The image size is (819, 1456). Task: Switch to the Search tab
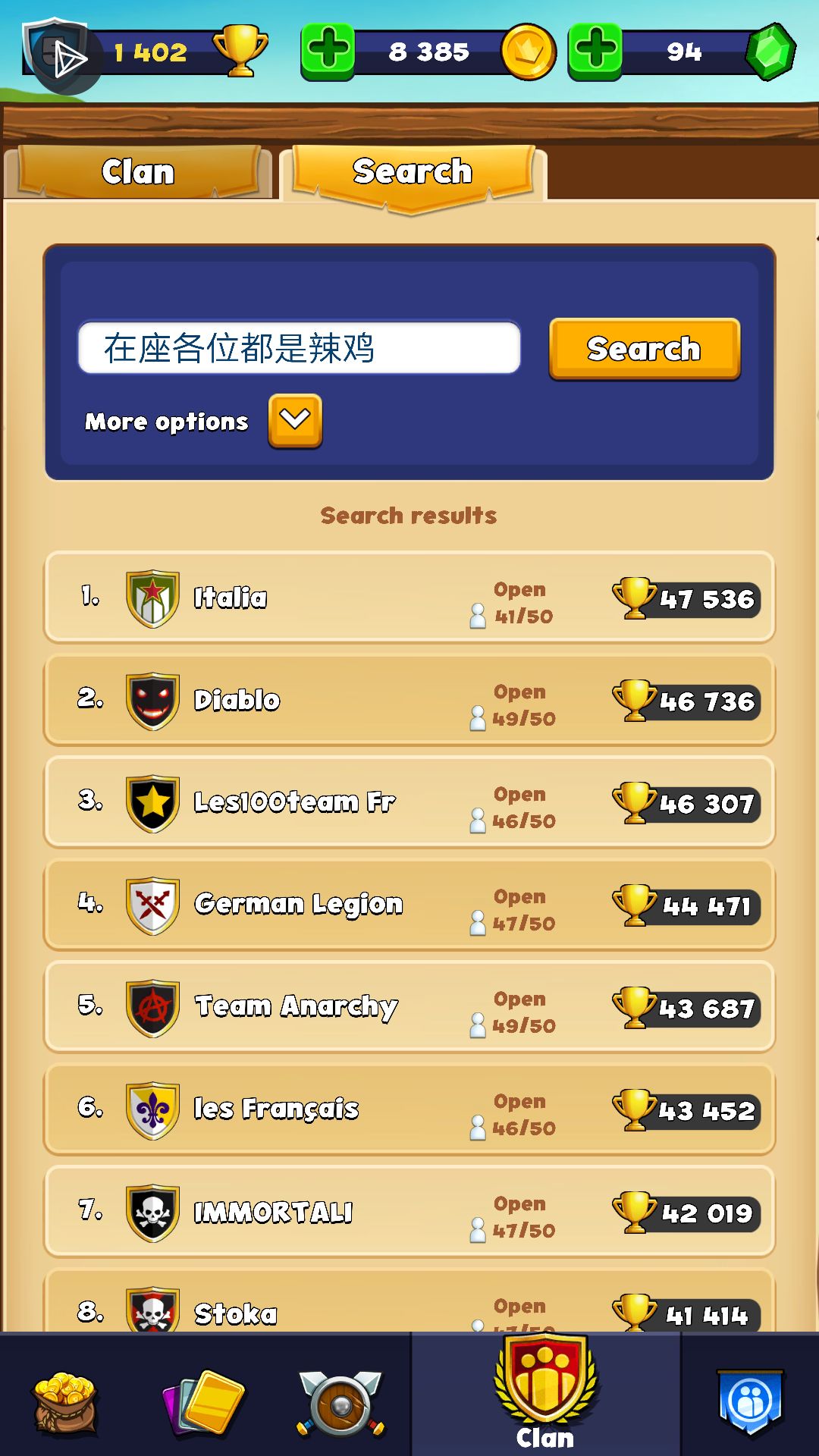click(413, 171)
